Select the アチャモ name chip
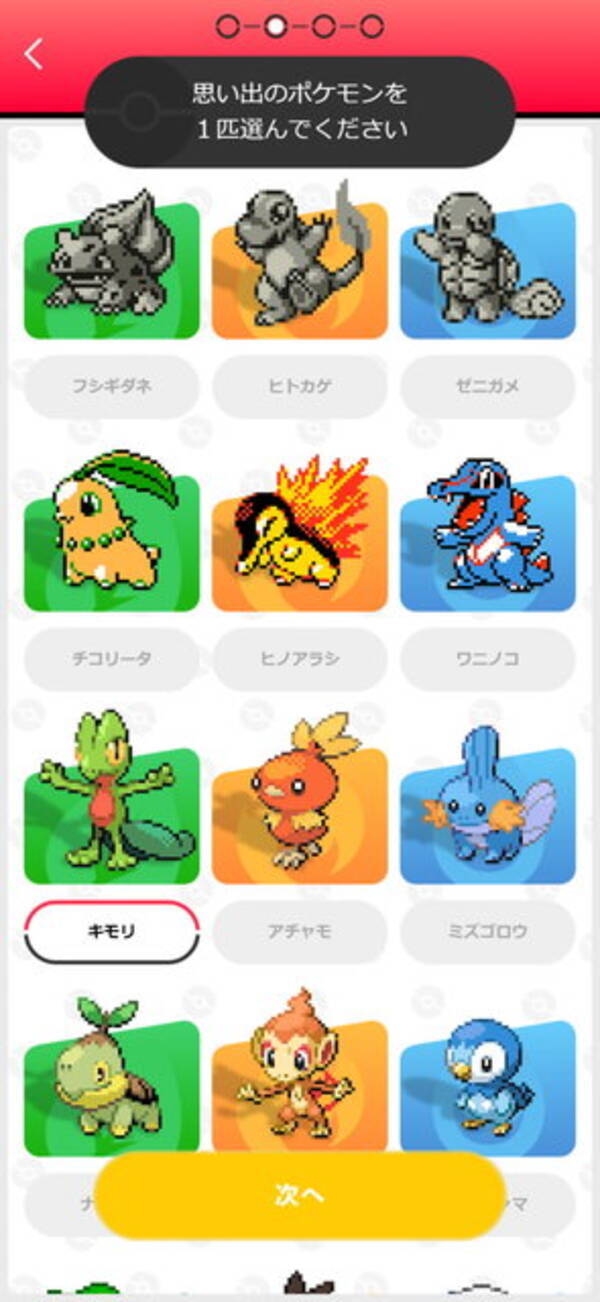Image resolution: width=600 pixels, height=1302 pixels. pos(299,932)
